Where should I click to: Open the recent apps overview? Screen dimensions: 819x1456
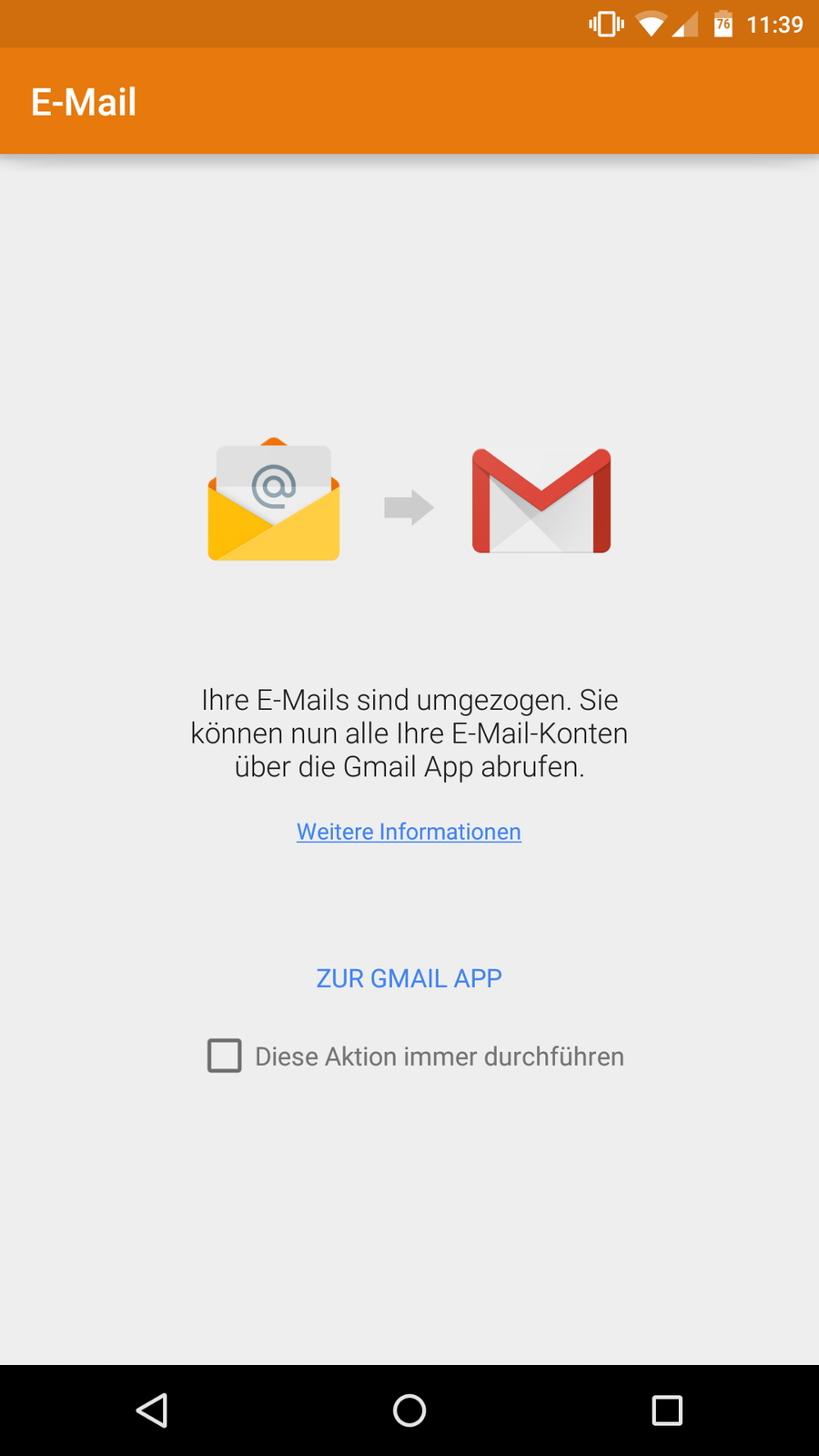[x=667, y=1410]
